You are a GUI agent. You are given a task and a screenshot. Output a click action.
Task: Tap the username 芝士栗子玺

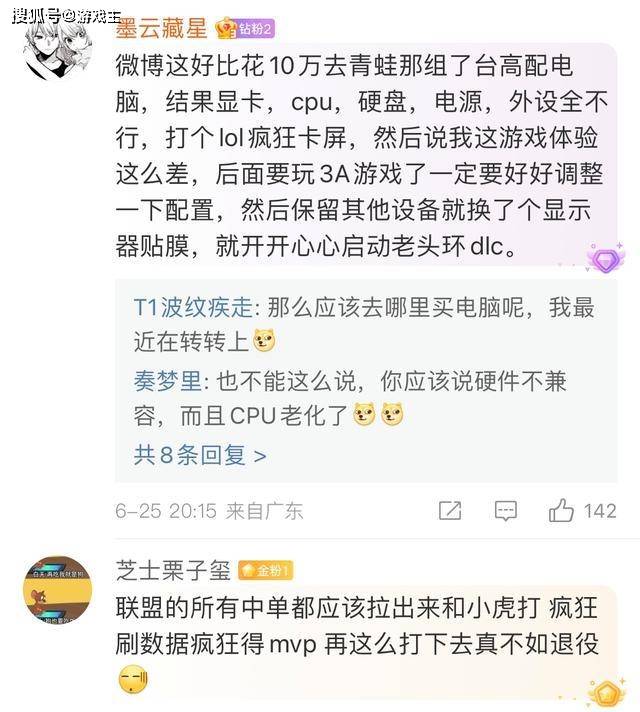173,570
